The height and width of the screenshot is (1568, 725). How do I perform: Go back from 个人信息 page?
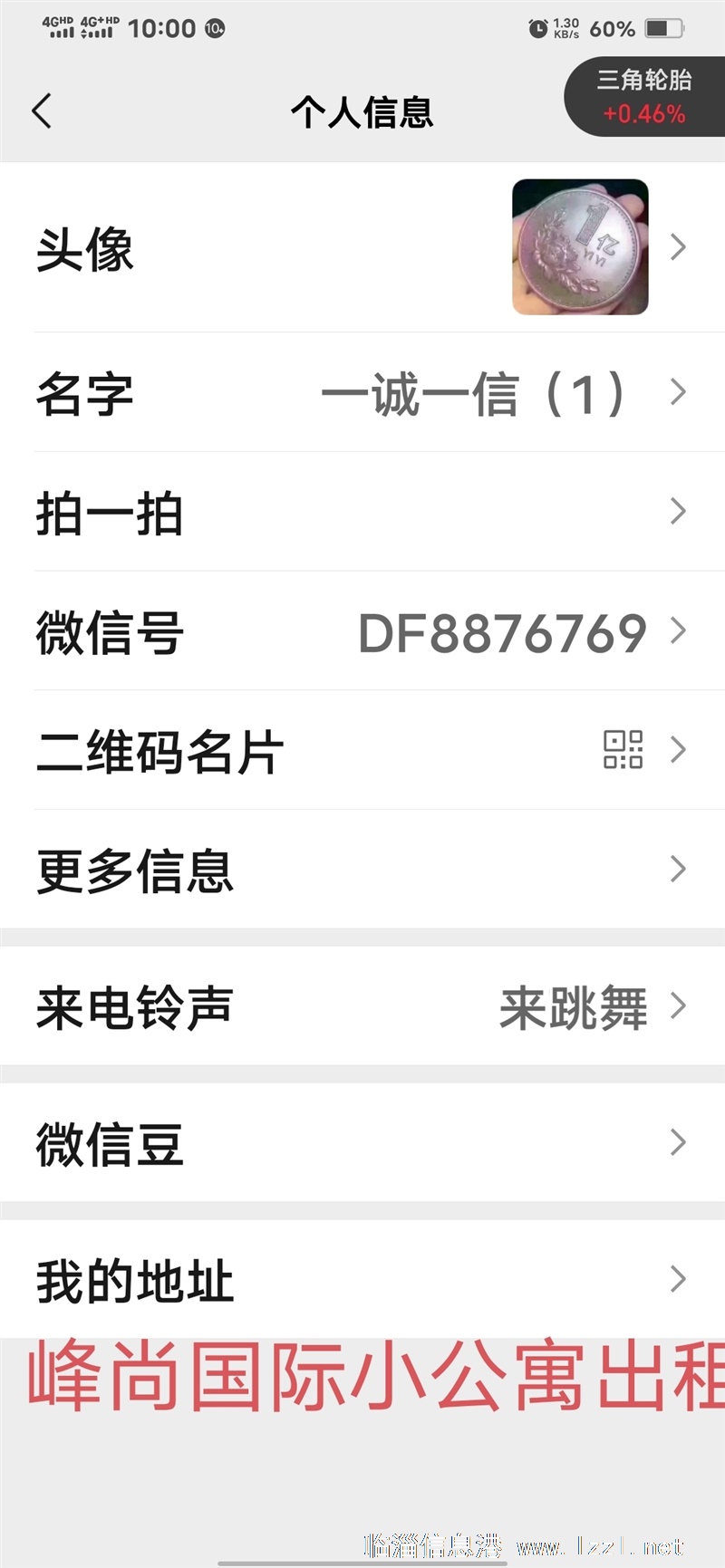click(42, 111)
